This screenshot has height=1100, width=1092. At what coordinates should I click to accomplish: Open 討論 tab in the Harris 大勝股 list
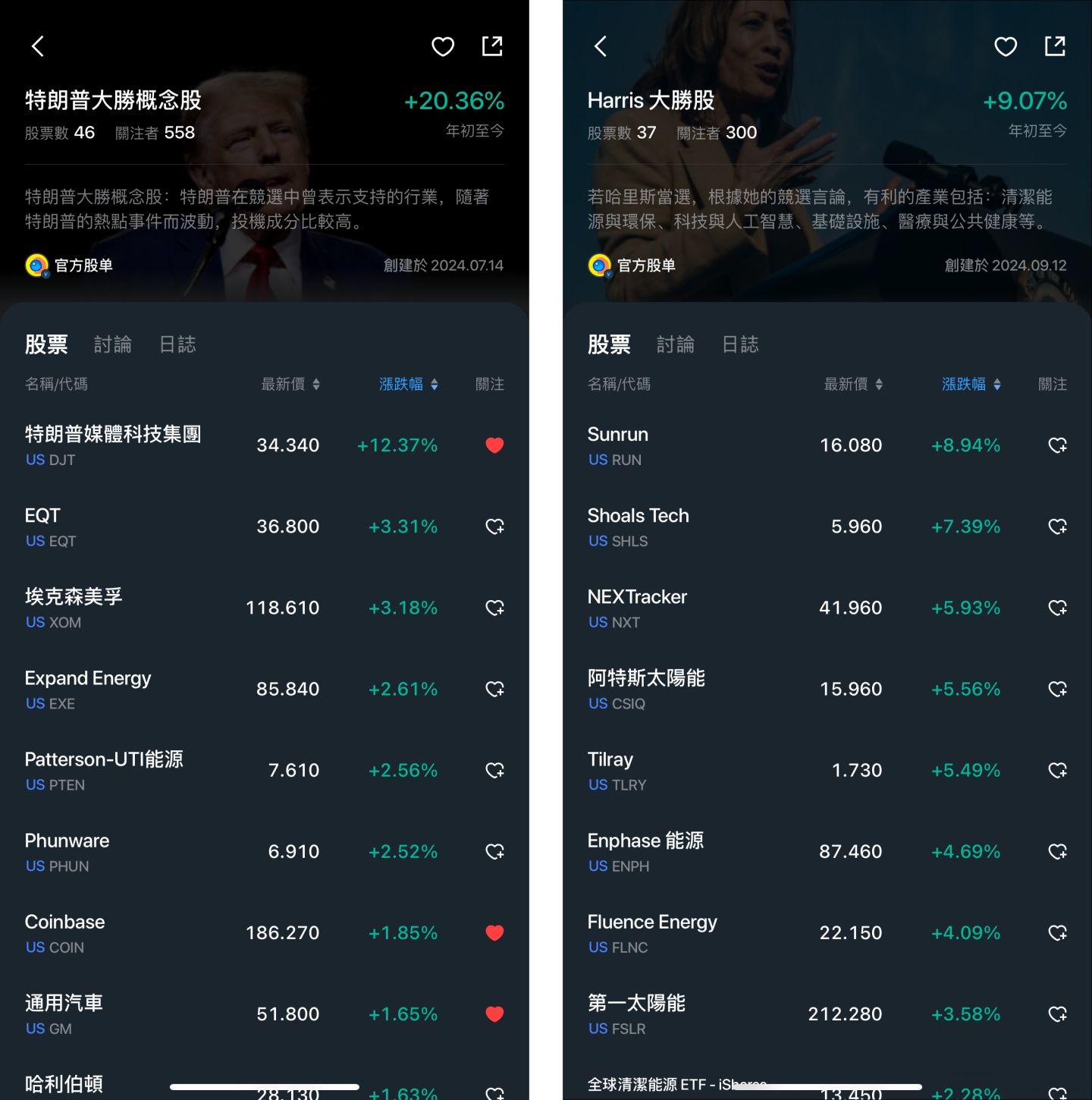click(675, 344)
